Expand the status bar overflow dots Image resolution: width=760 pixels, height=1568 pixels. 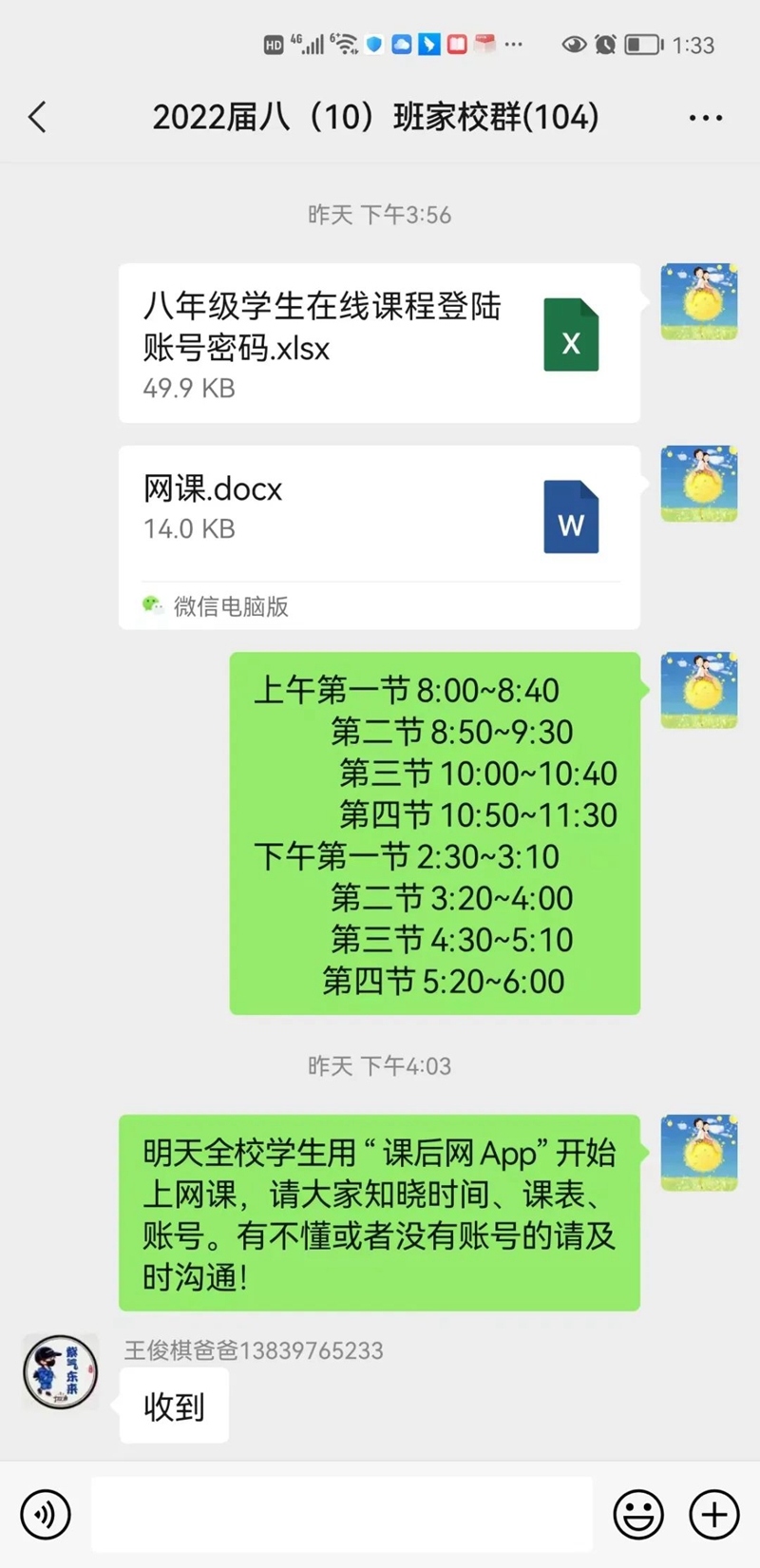(511, 44)
